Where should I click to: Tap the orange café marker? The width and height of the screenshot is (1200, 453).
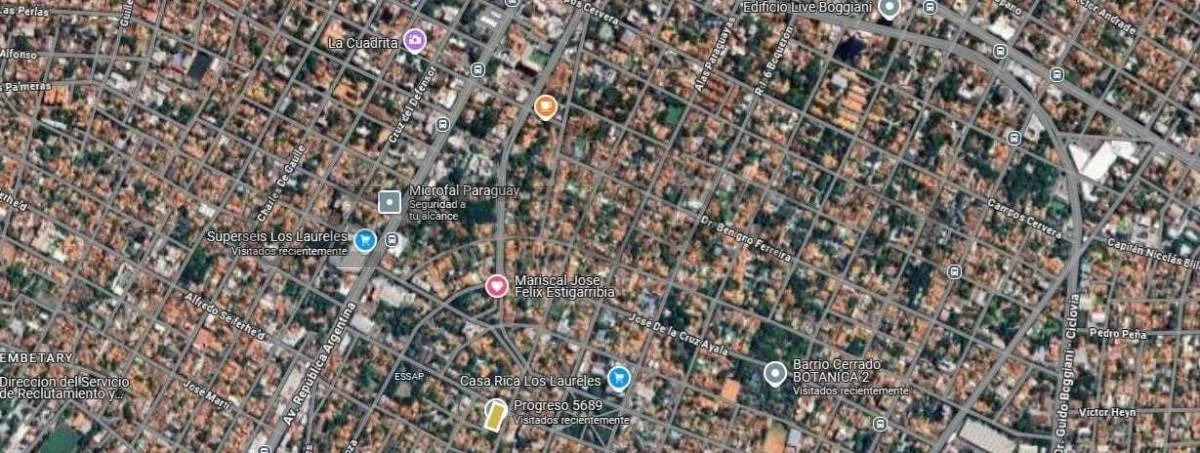tap(545, 106)
